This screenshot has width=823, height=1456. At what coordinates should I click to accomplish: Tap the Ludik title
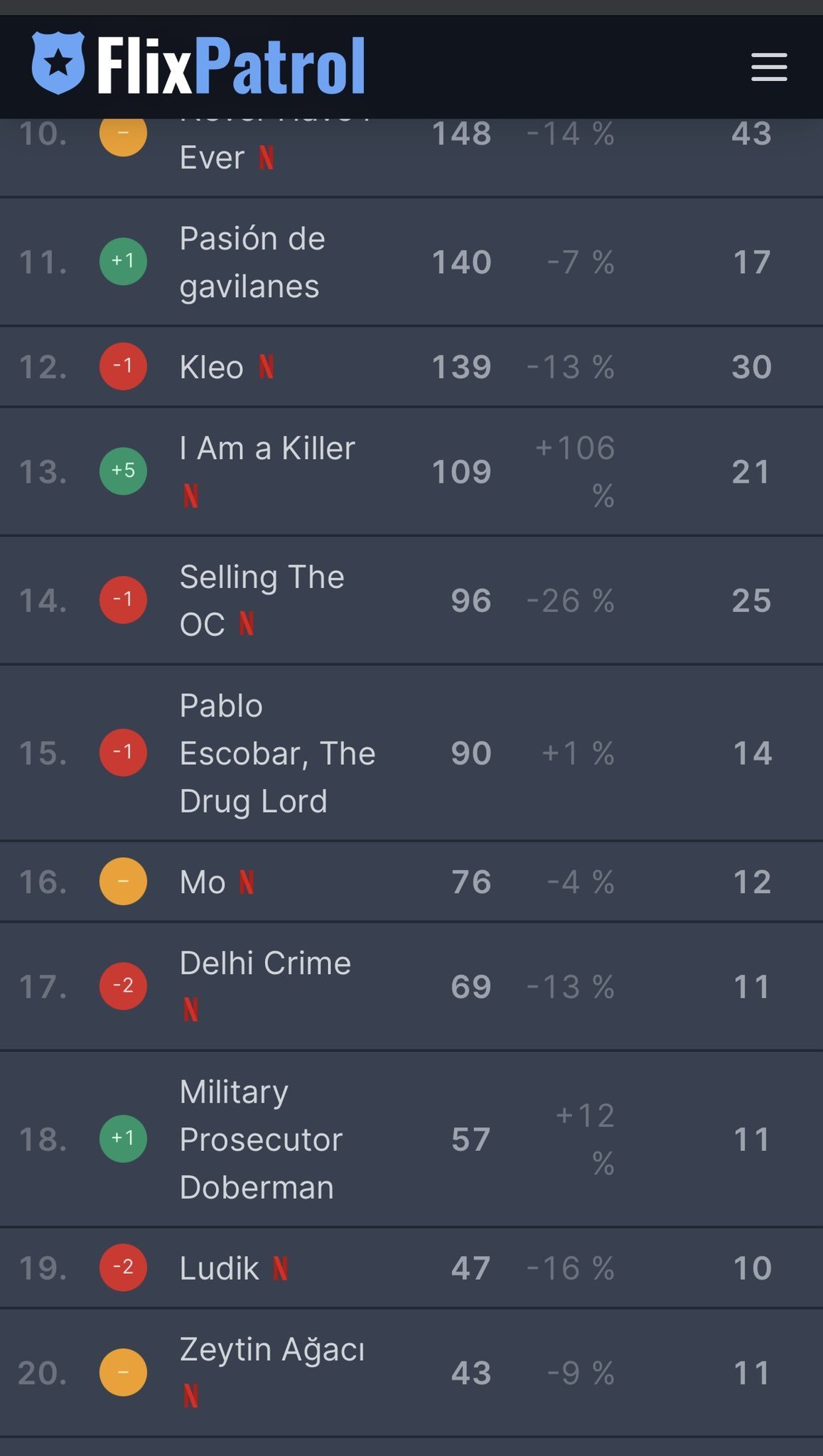coord(219,1268)
